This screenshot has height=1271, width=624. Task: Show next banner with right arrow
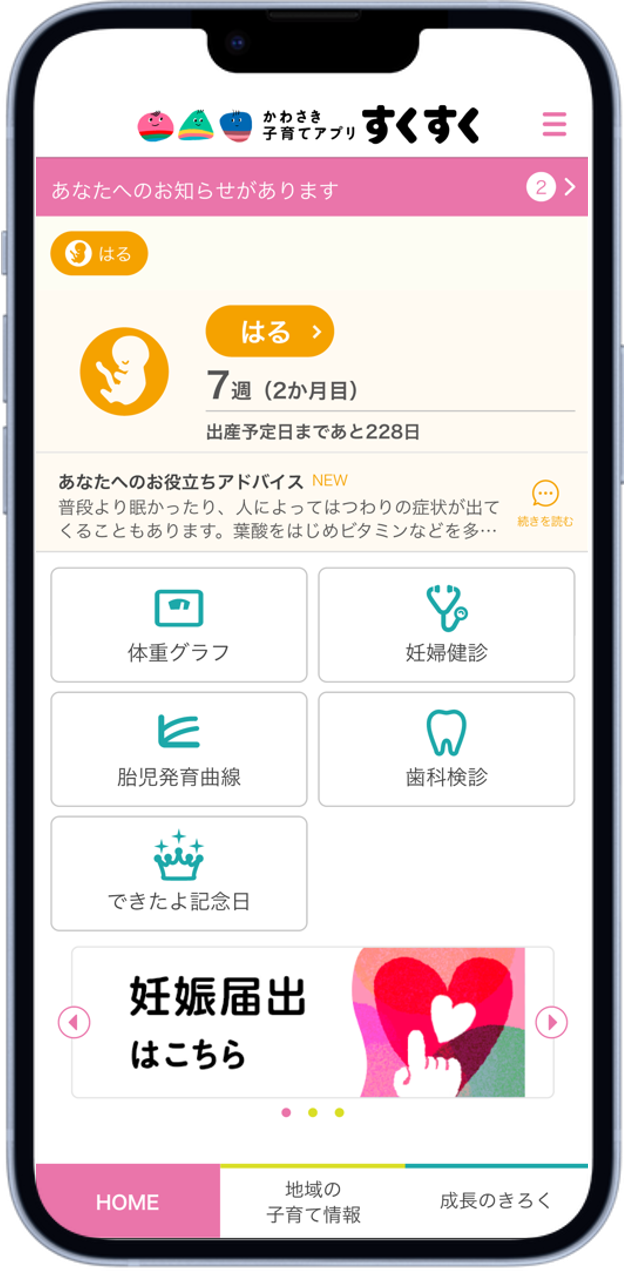(551, 1022)
